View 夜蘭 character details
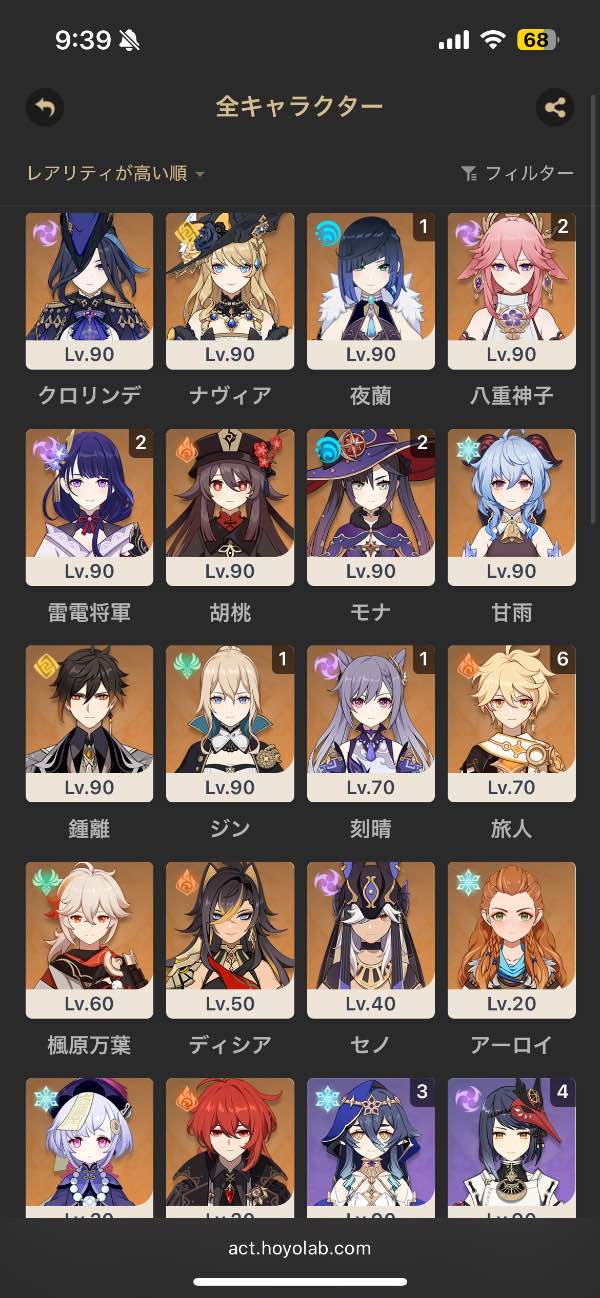The width and height of the screenshot is (600, 1298). tap(370, 290)
